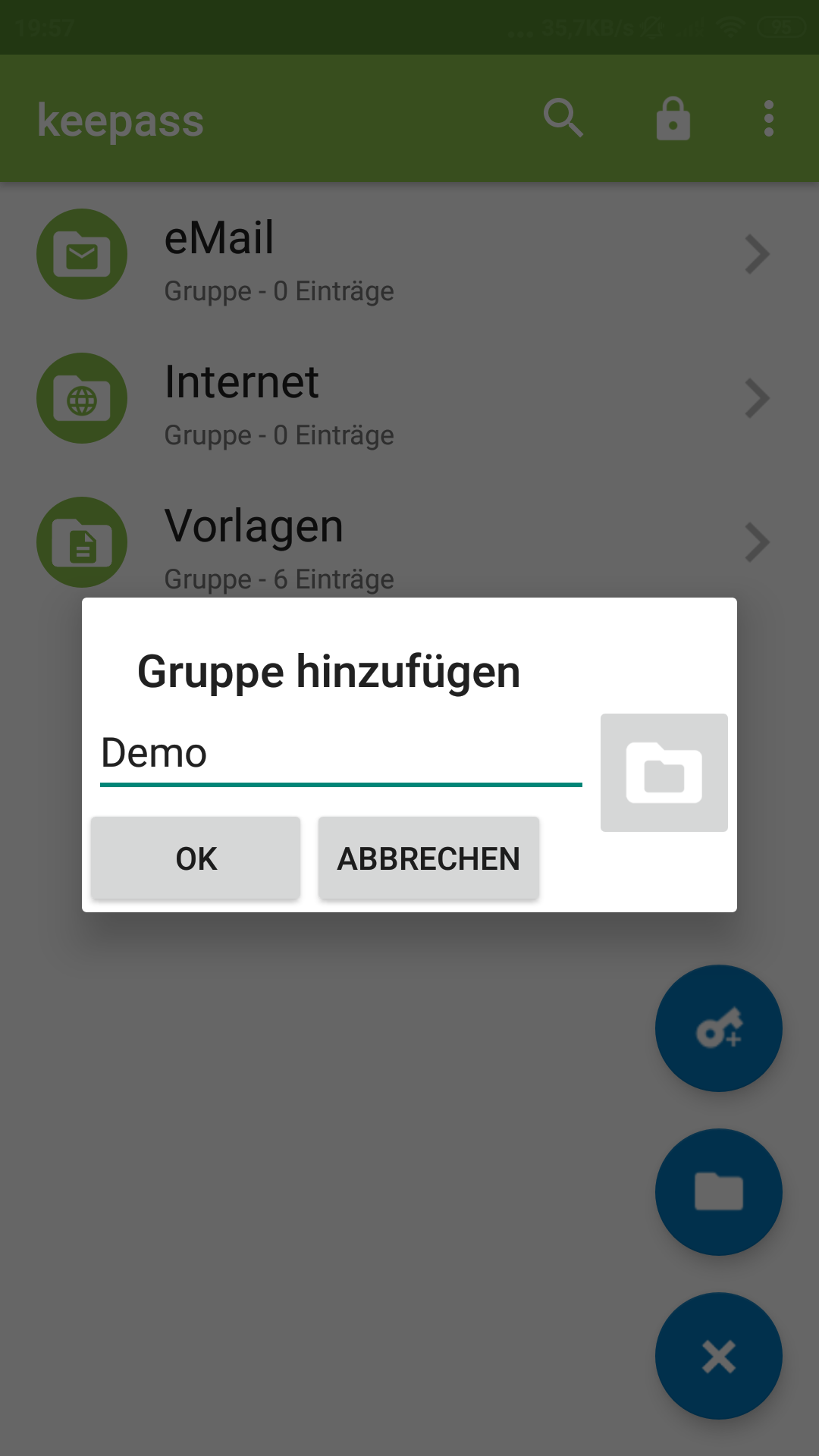Viewport: 819px width, 1456px height.
Task: Click the Vorlagen group document folder icon
Action: 82,542
